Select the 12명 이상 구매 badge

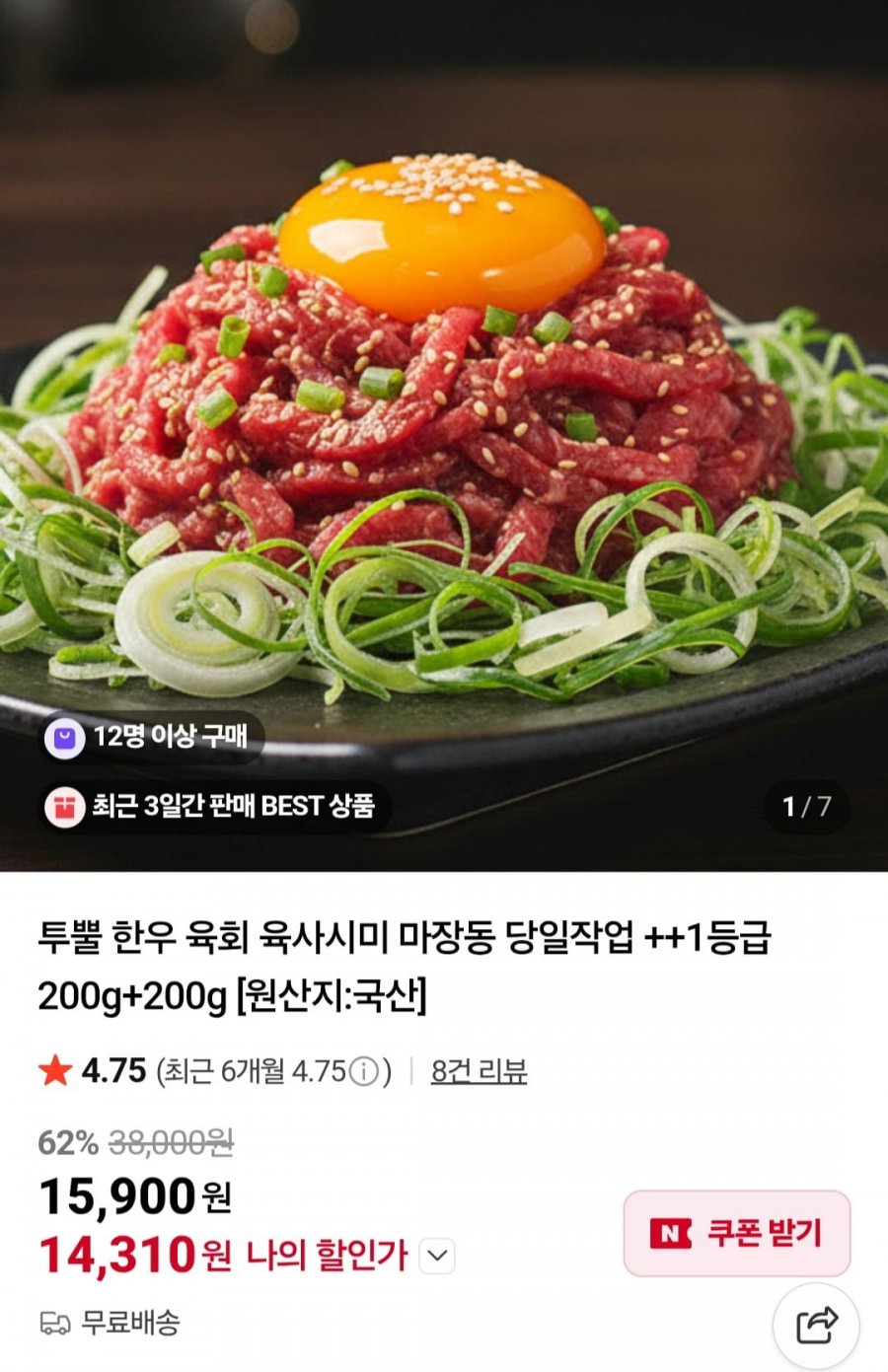coord(158,736)
